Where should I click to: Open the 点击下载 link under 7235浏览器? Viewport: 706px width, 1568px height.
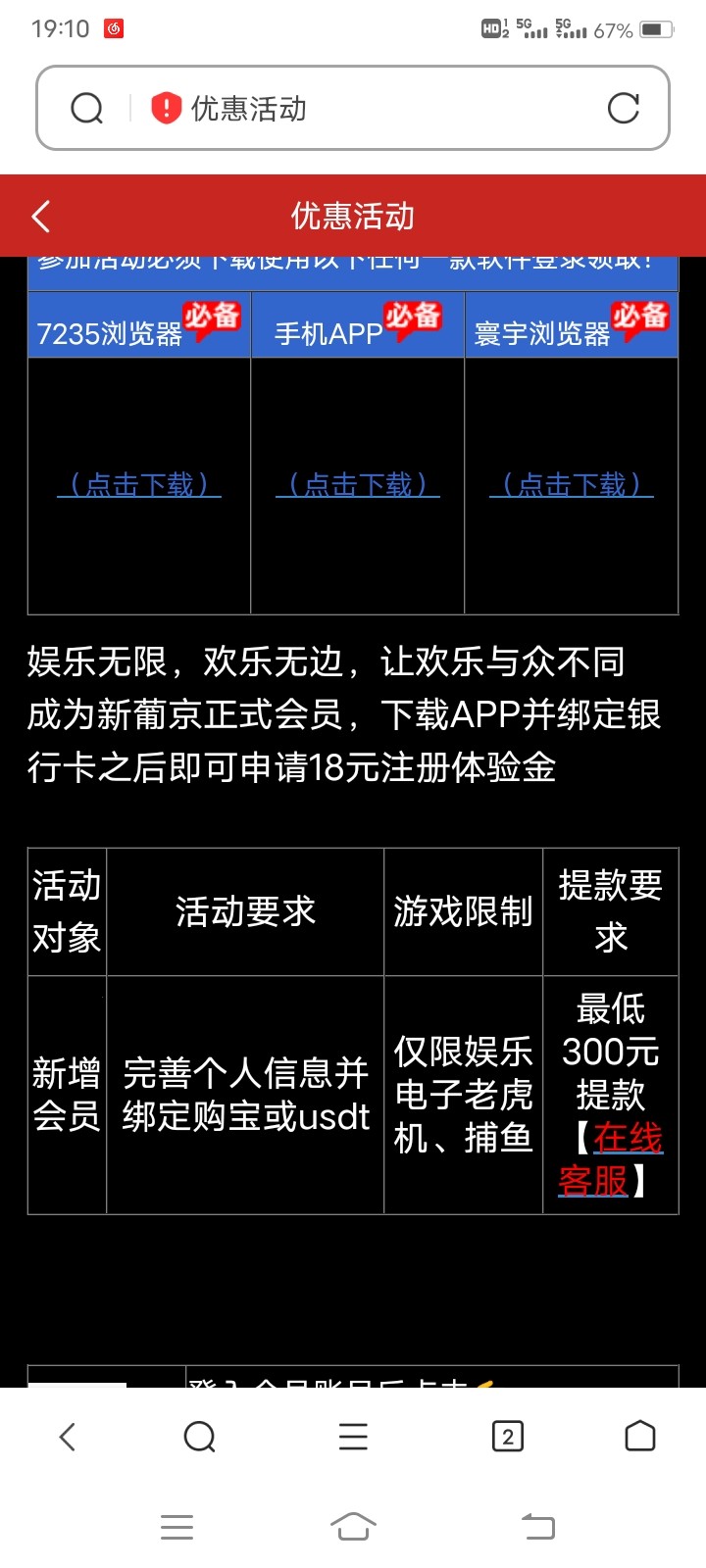click(139, 484)
